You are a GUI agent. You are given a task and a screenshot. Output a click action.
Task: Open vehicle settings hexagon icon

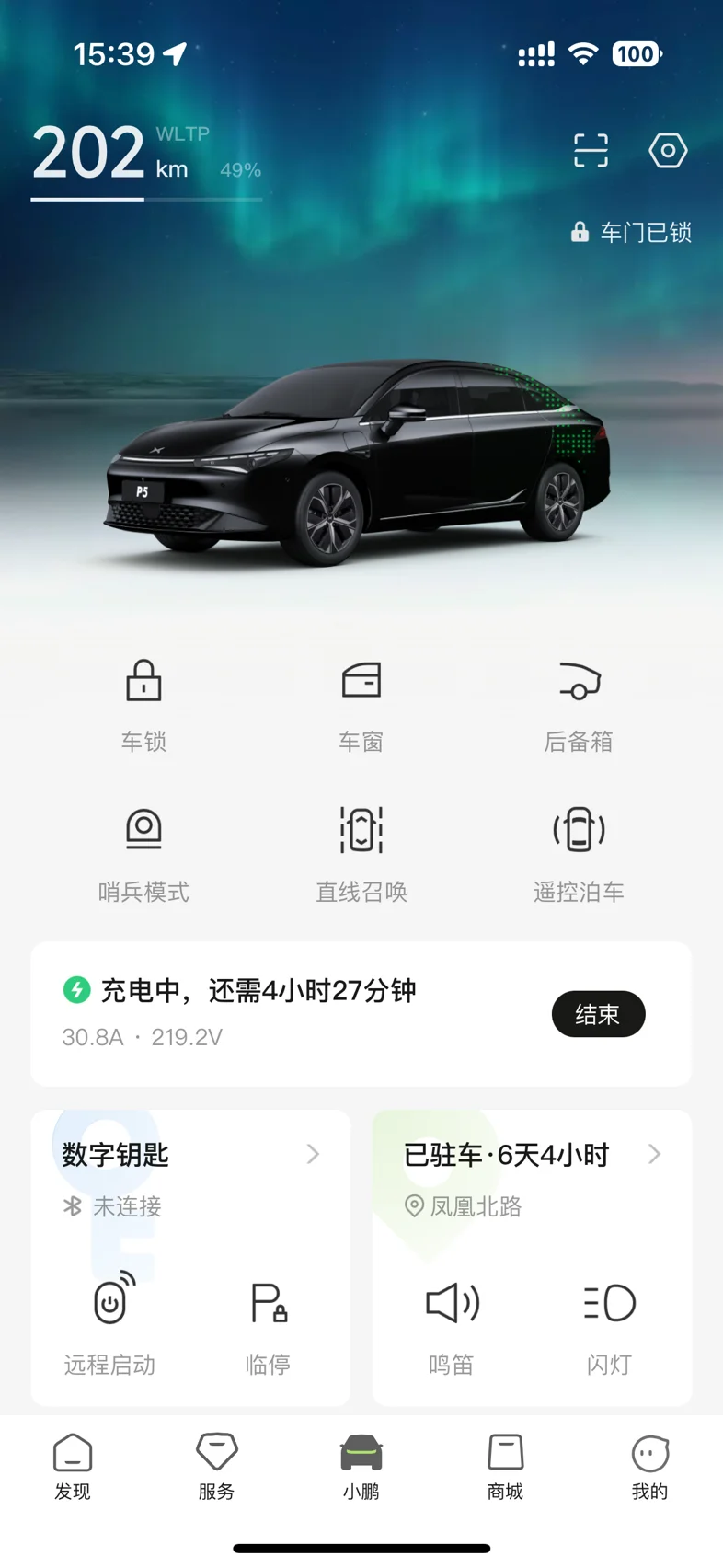pos(668,150)
